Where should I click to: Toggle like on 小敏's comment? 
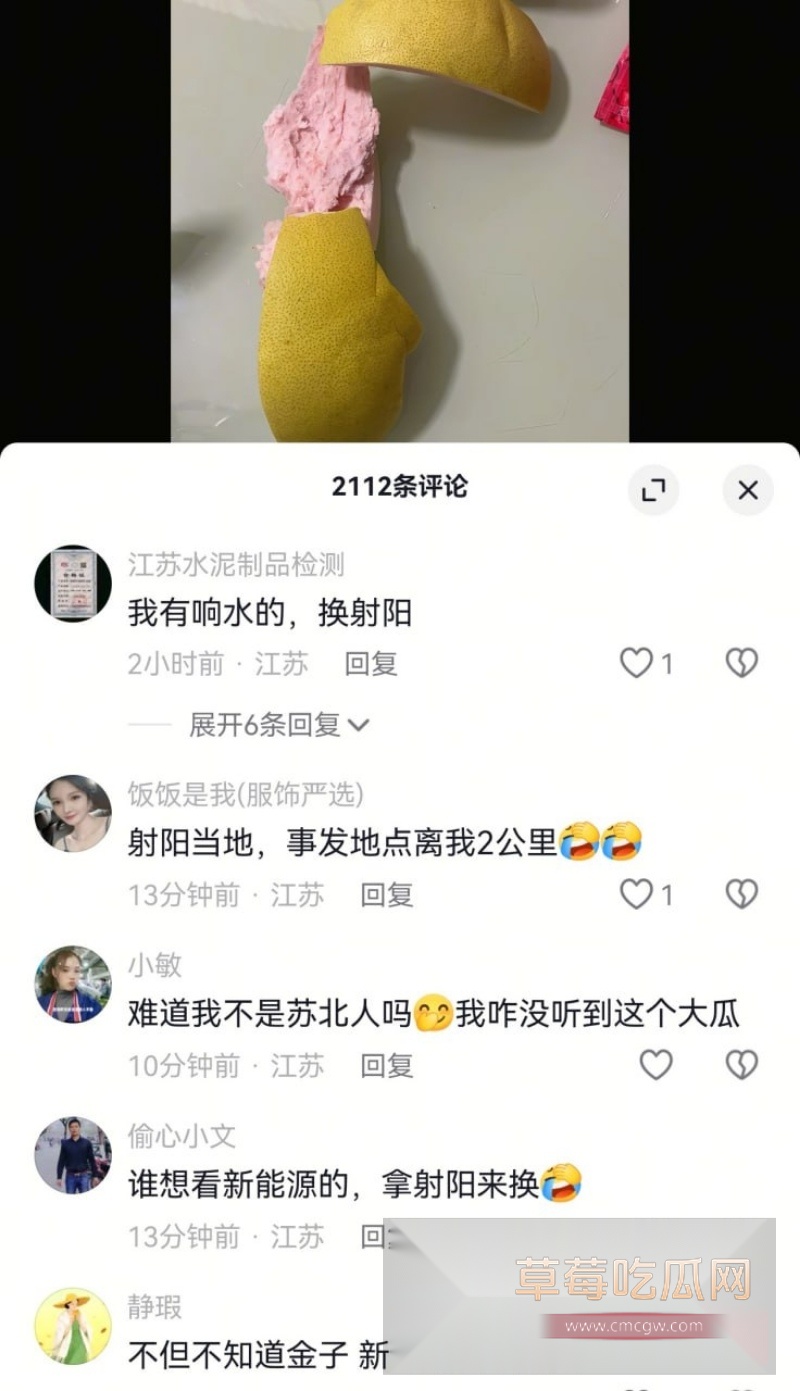coord(656,1066)
